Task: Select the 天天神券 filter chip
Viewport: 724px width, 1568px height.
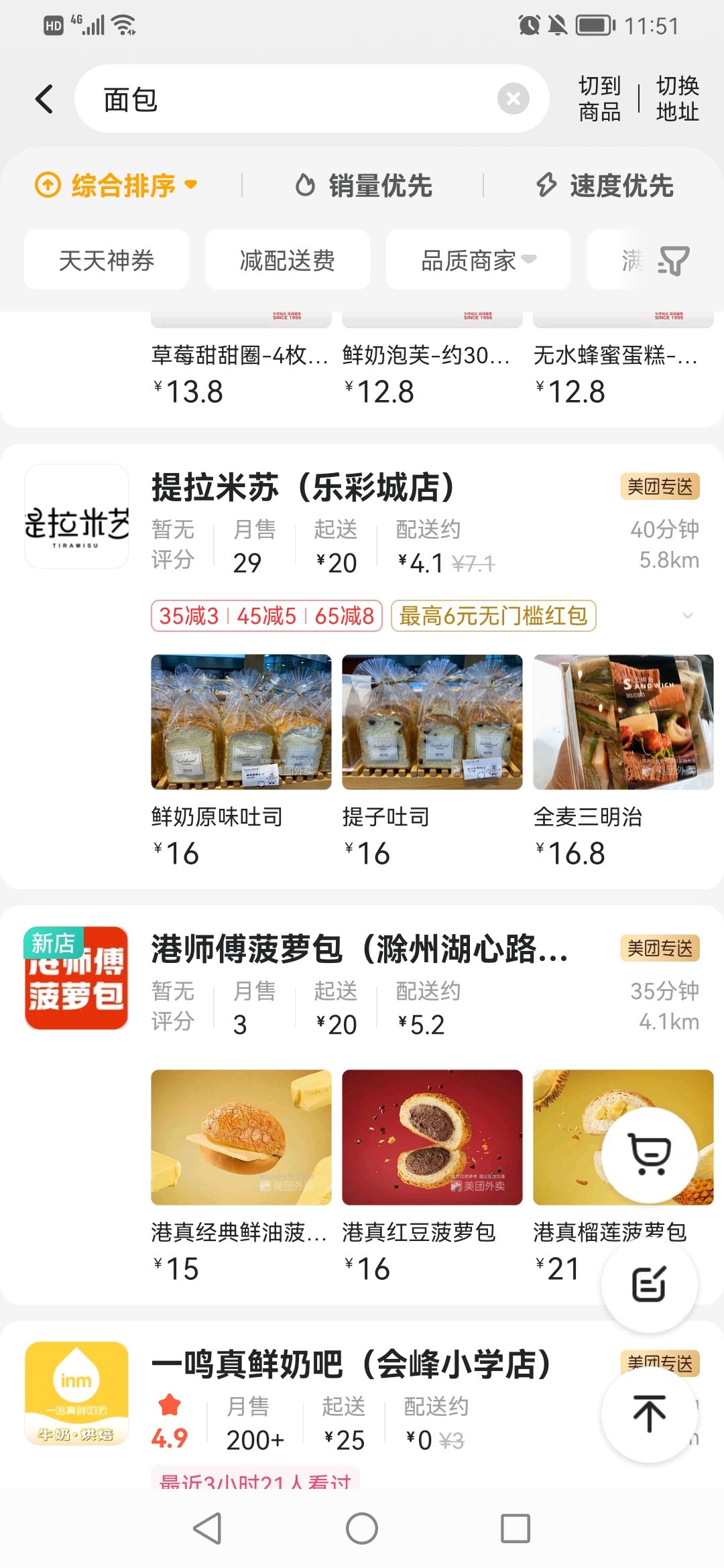Action: coord(107,260)
